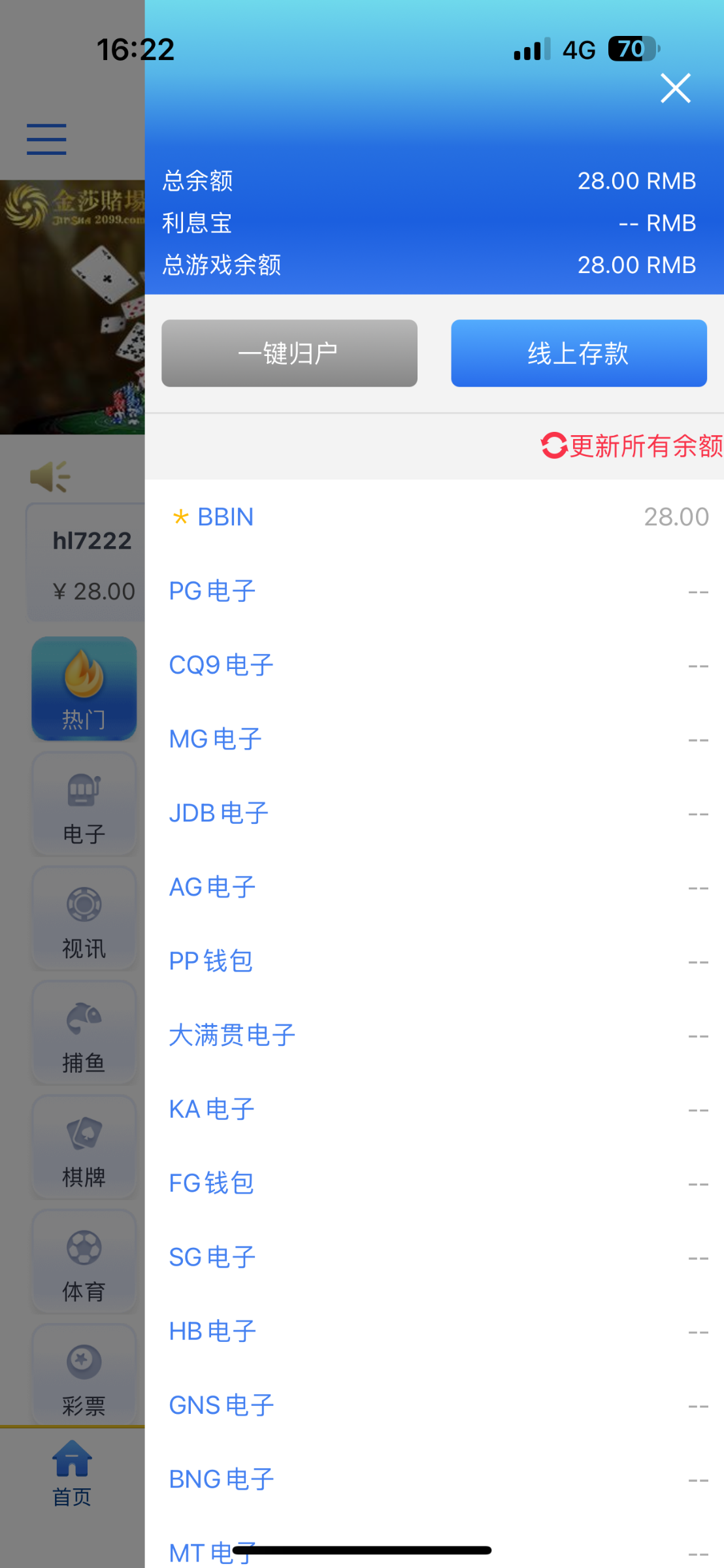Select the FG钱包 wallet
The width and height of the screenshot is (724, 1568).
(435, 1183)
